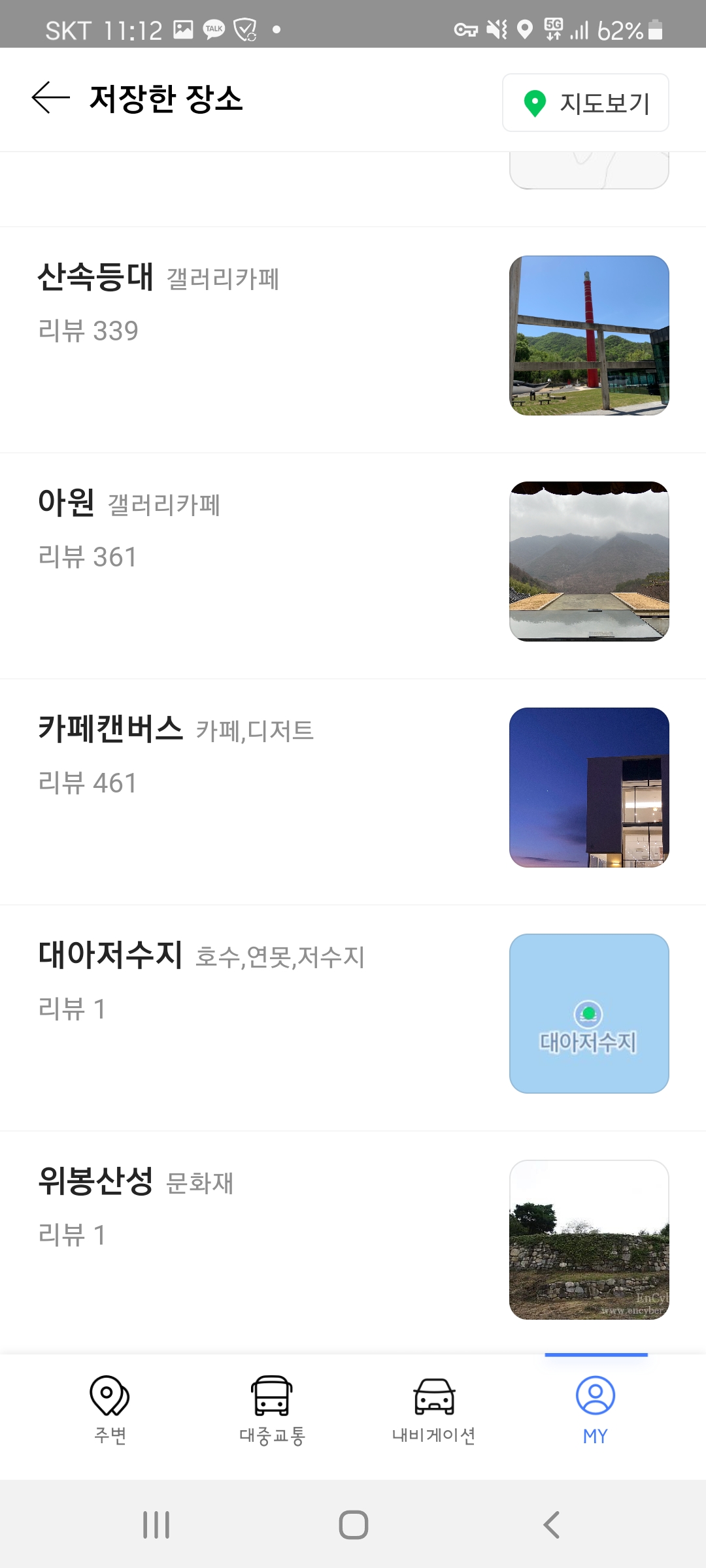This screenshot has width=706, height=1568.
Task: Go back from 저장한 장소 screen
Action: [50, 98]
